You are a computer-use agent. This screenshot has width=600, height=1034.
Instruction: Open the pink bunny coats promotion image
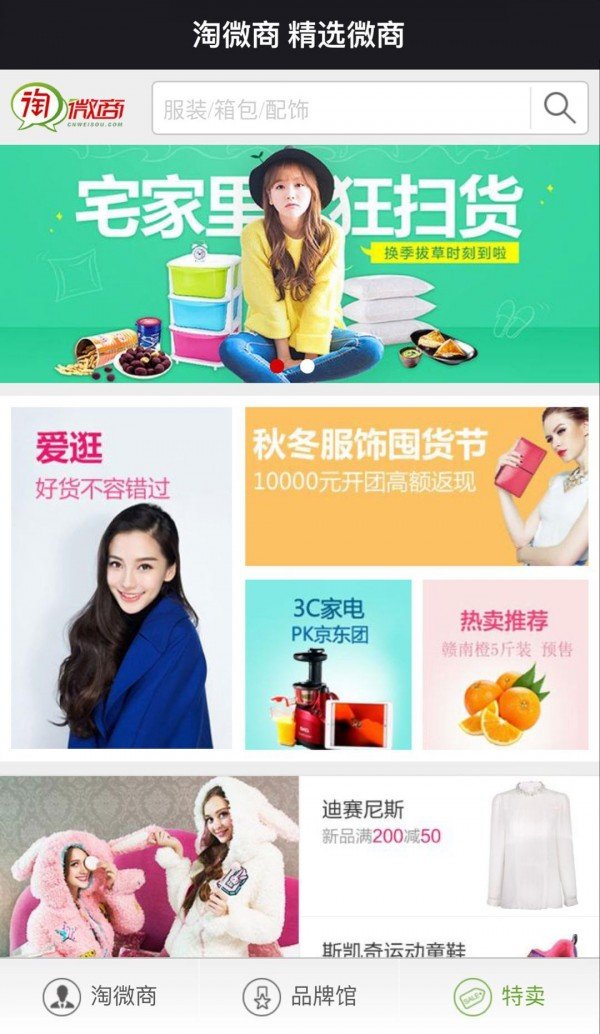tap(149, 866)
